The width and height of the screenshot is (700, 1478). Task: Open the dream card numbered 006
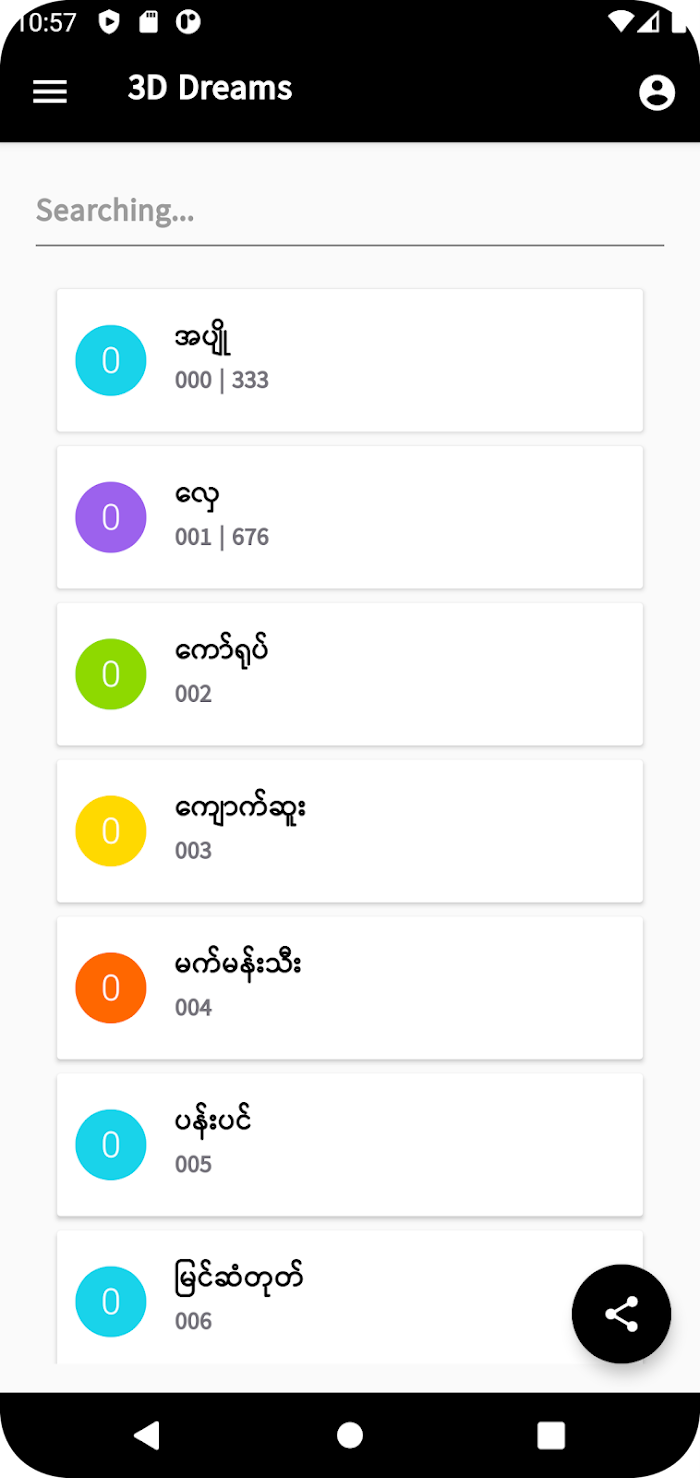click(x=350, y=1297)
